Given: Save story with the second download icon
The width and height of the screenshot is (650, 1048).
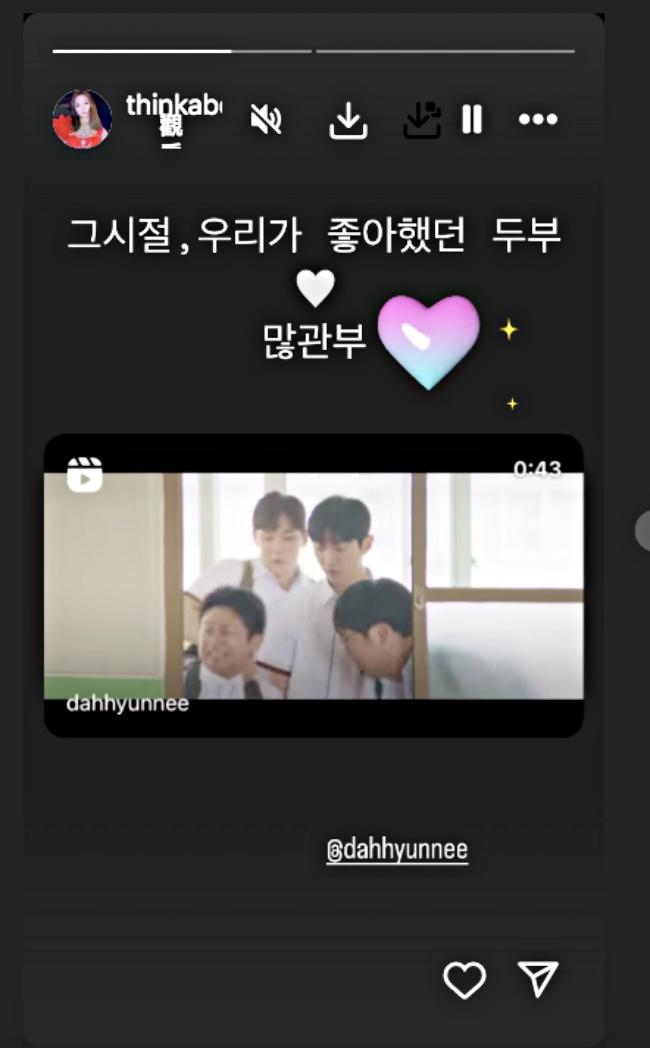Looking at the screenshot, I should point(421,121).
